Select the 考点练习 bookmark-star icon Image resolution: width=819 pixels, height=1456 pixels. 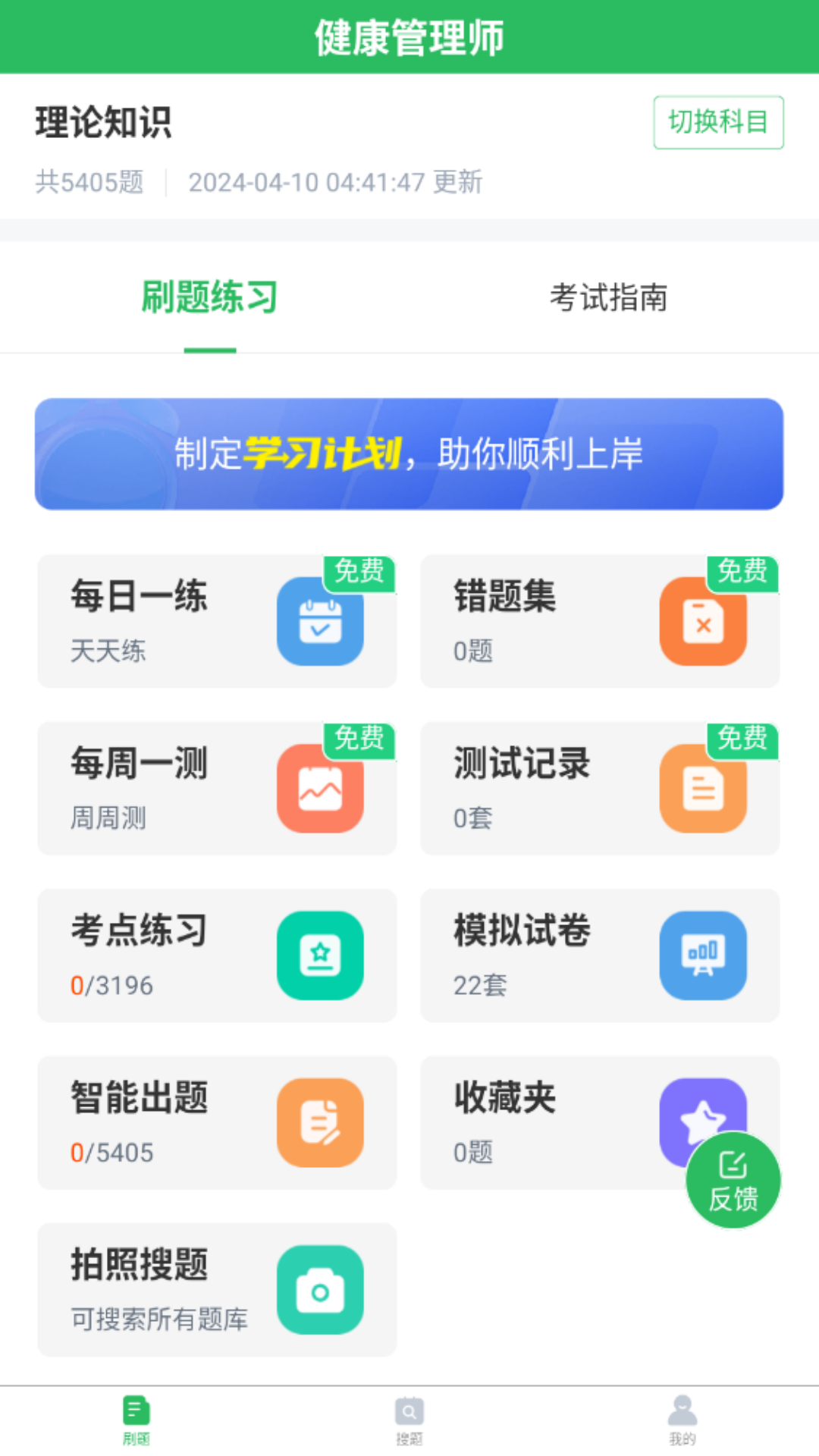[x=320, y=955]
